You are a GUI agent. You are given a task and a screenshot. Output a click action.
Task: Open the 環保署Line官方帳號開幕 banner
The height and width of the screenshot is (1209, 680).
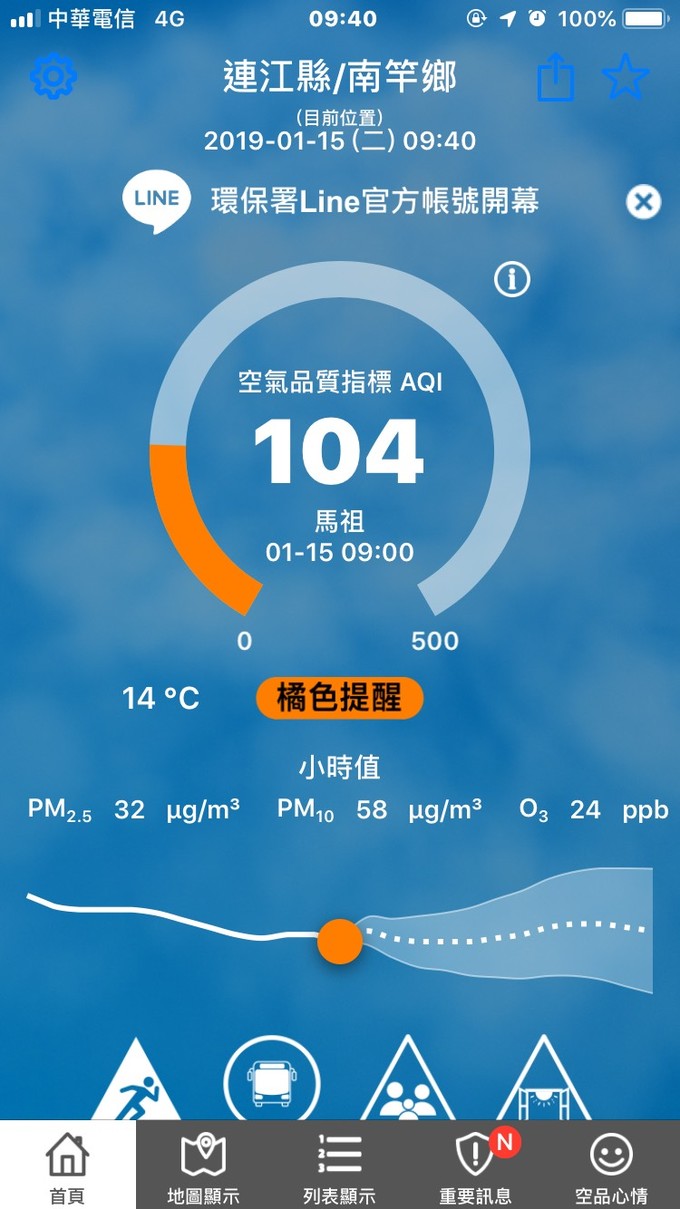(x=374, y=201)
